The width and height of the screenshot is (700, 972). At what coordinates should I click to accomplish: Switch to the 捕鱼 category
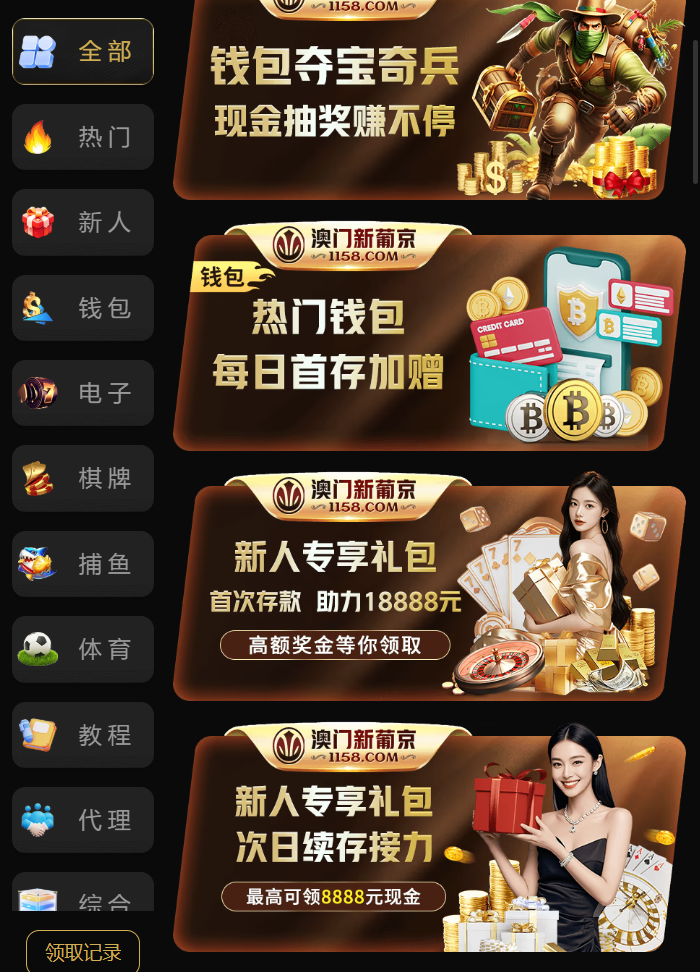click(83, 564)
